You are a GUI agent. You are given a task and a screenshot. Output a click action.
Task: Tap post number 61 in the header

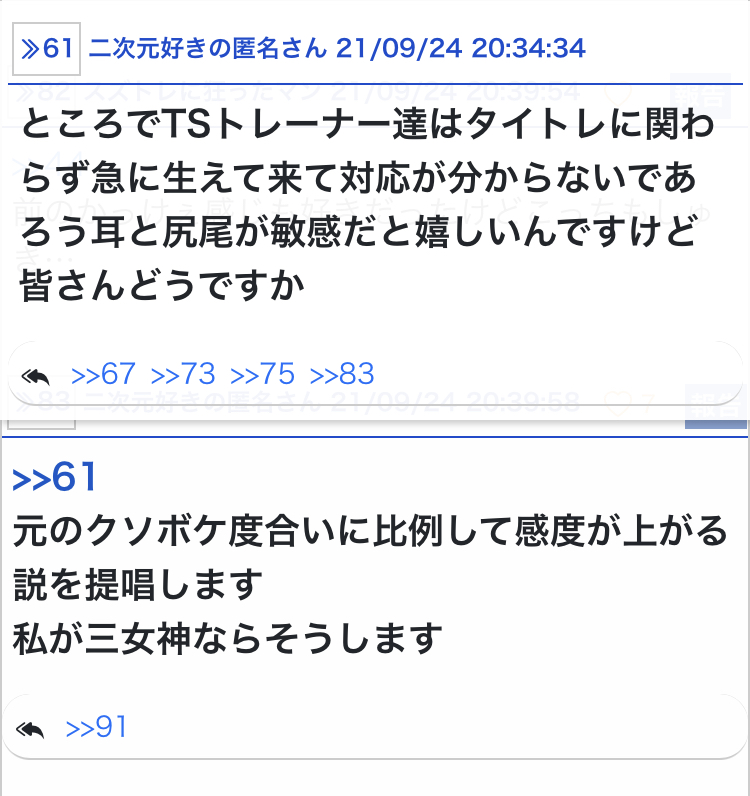[x=46, y=48]
